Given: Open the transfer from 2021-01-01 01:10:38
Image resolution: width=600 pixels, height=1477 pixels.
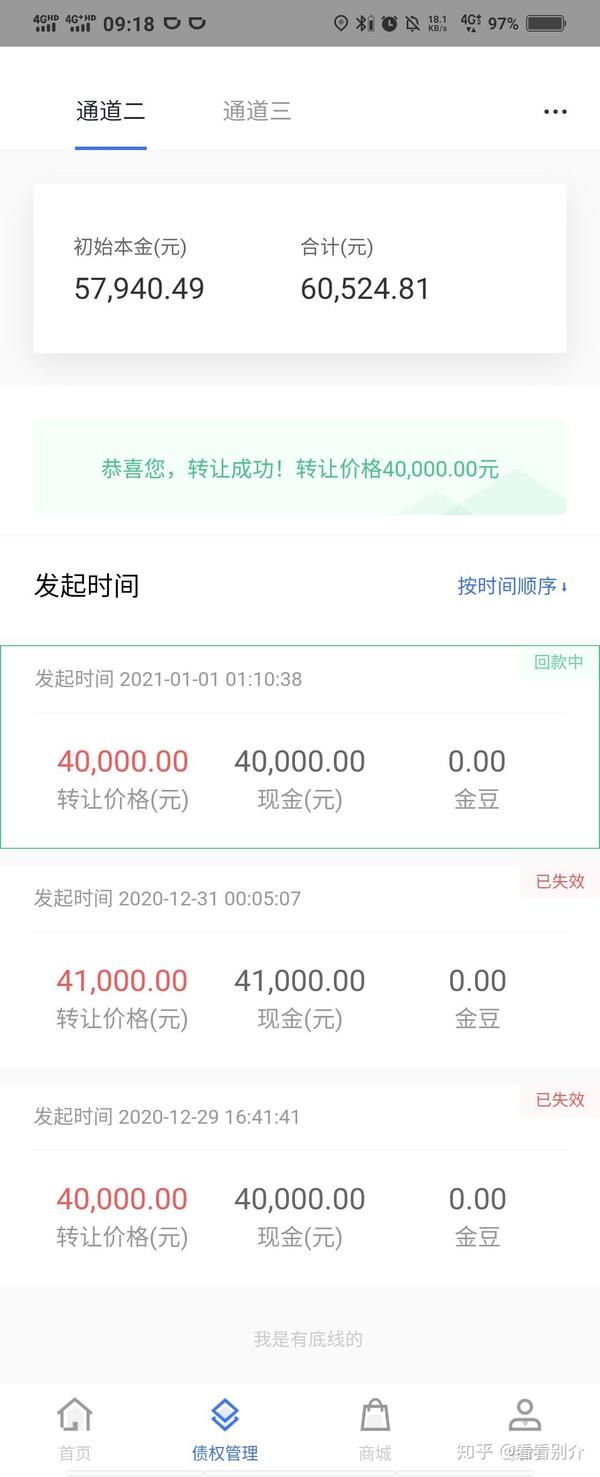Looking at the screenshot, I should (299, 747).
